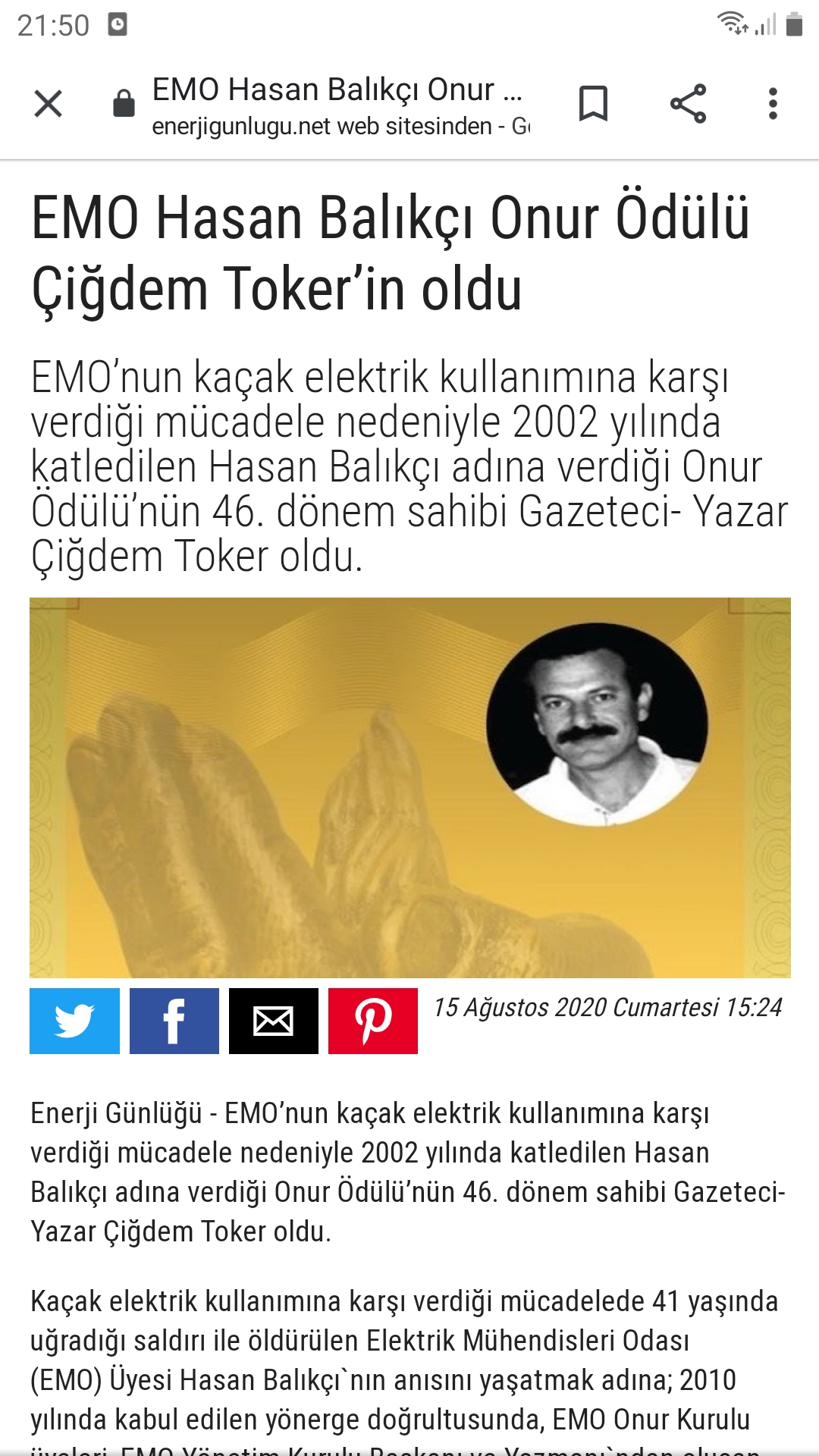The width and height of the screenshot is (819, 1456).
Task: Pin the article on Pinterest
Action: [373, 1021]
